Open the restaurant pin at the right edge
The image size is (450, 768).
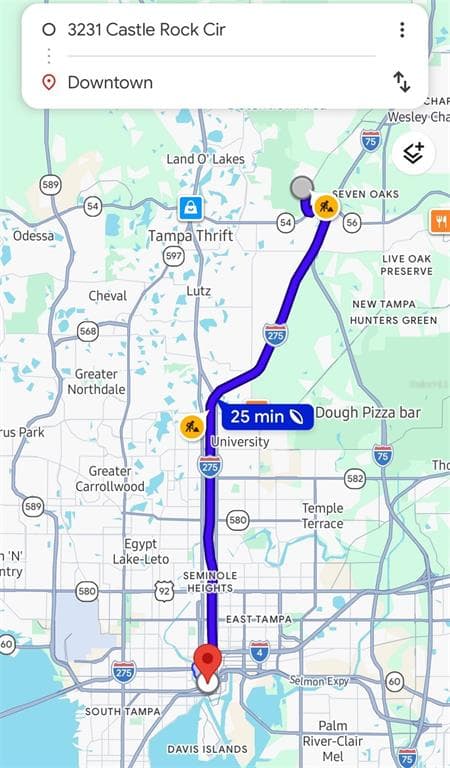click(440, 221)
